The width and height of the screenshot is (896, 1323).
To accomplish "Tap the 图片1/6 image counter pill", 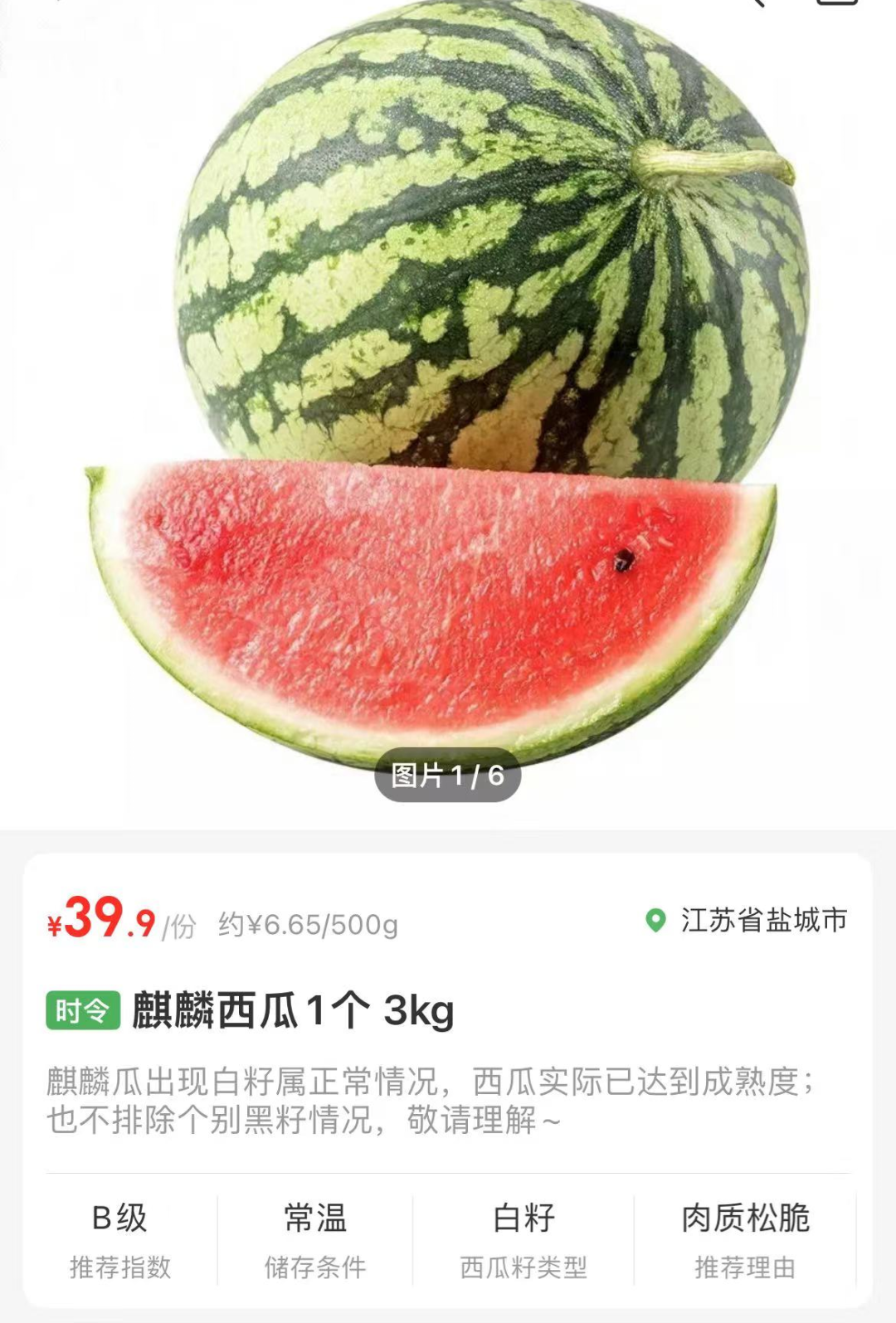I will pos(448,778).
